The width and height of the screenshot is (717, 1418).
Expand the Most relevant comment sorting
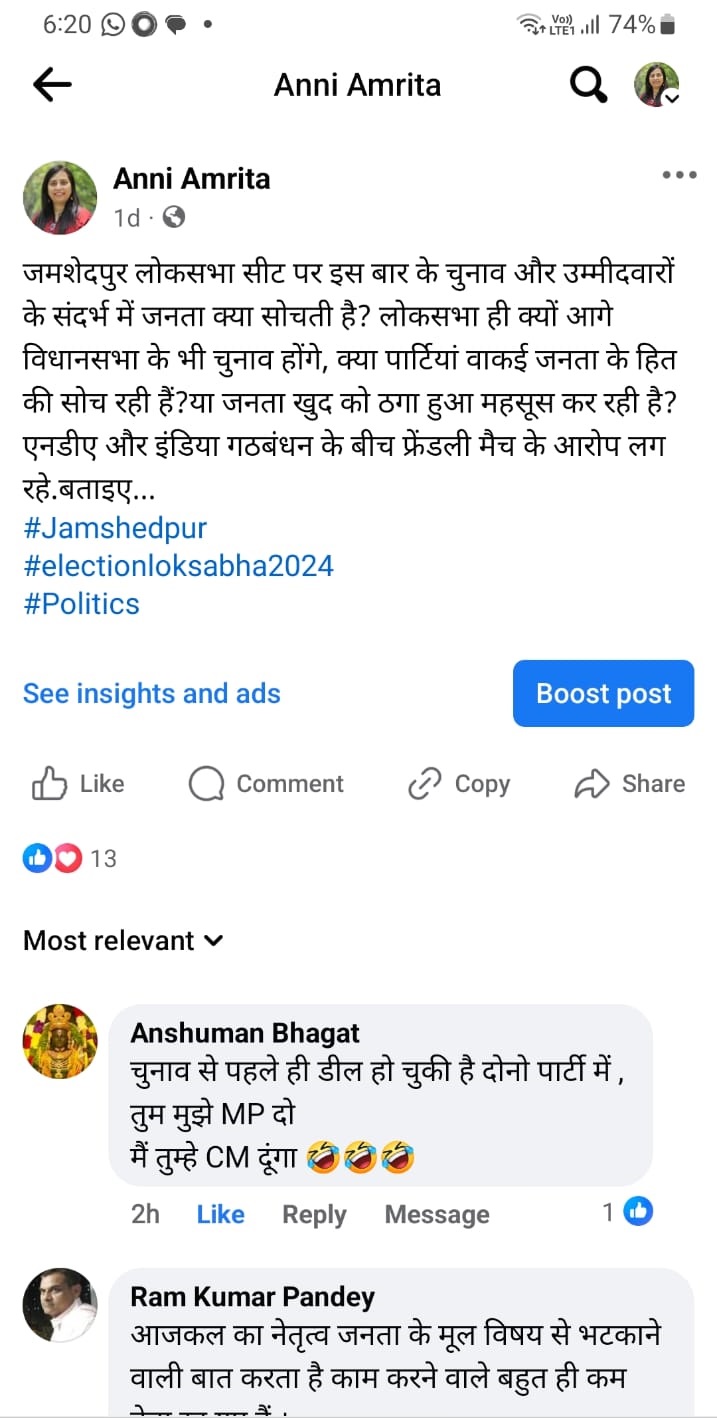tap(123, 940)
